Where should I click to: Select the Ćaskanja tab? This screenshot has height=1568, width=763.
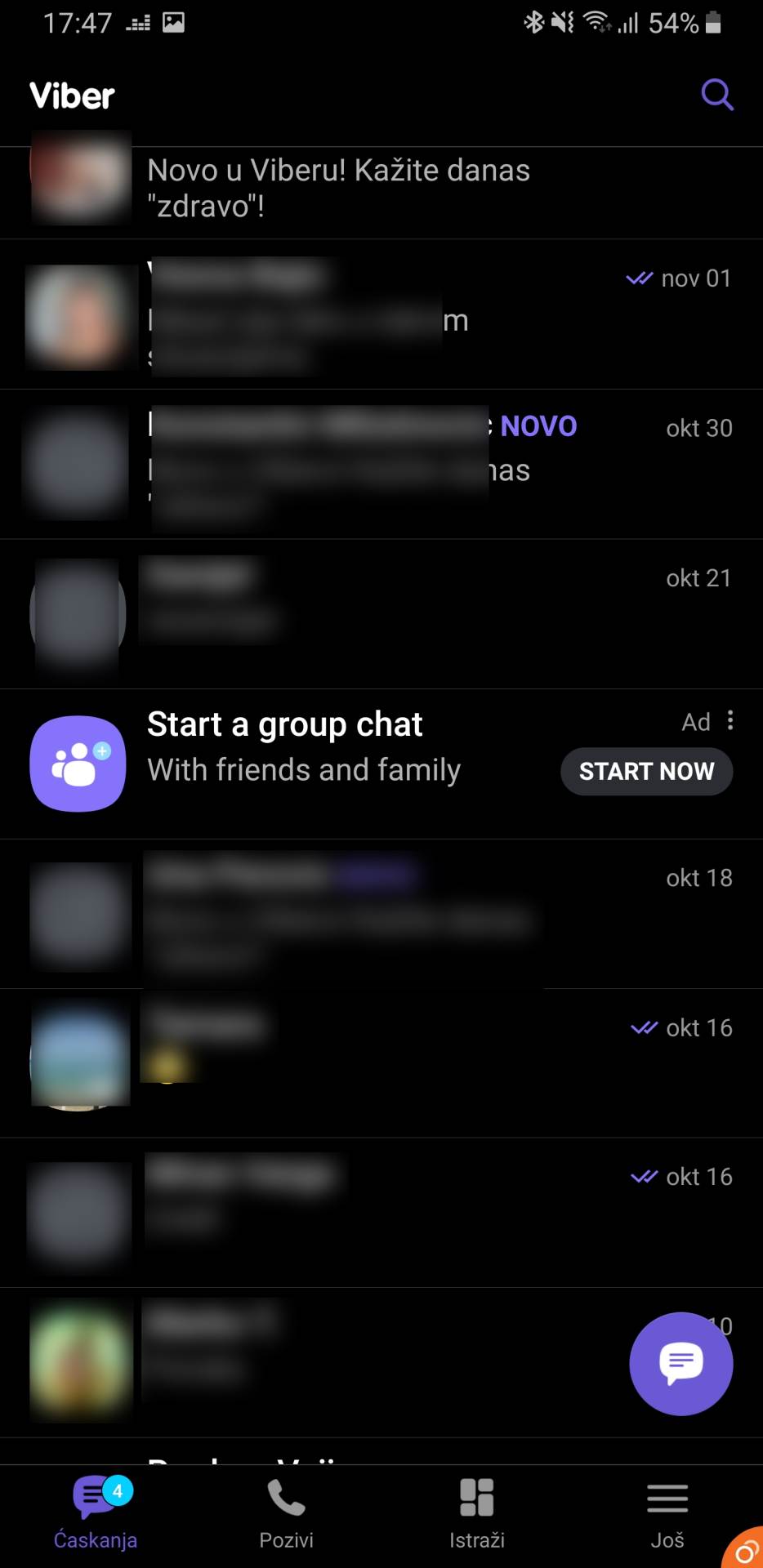(96, 1513)
